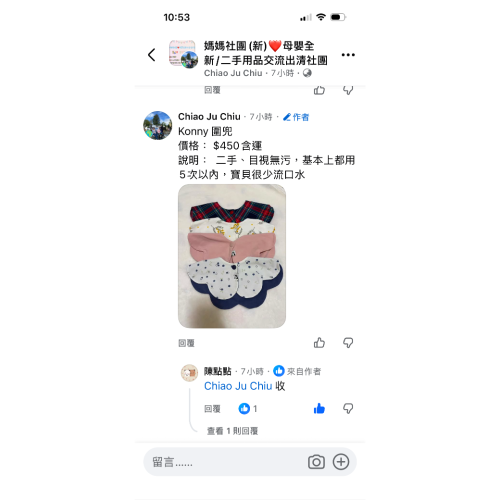Attach a photo with the camera icon

[316, 462]
